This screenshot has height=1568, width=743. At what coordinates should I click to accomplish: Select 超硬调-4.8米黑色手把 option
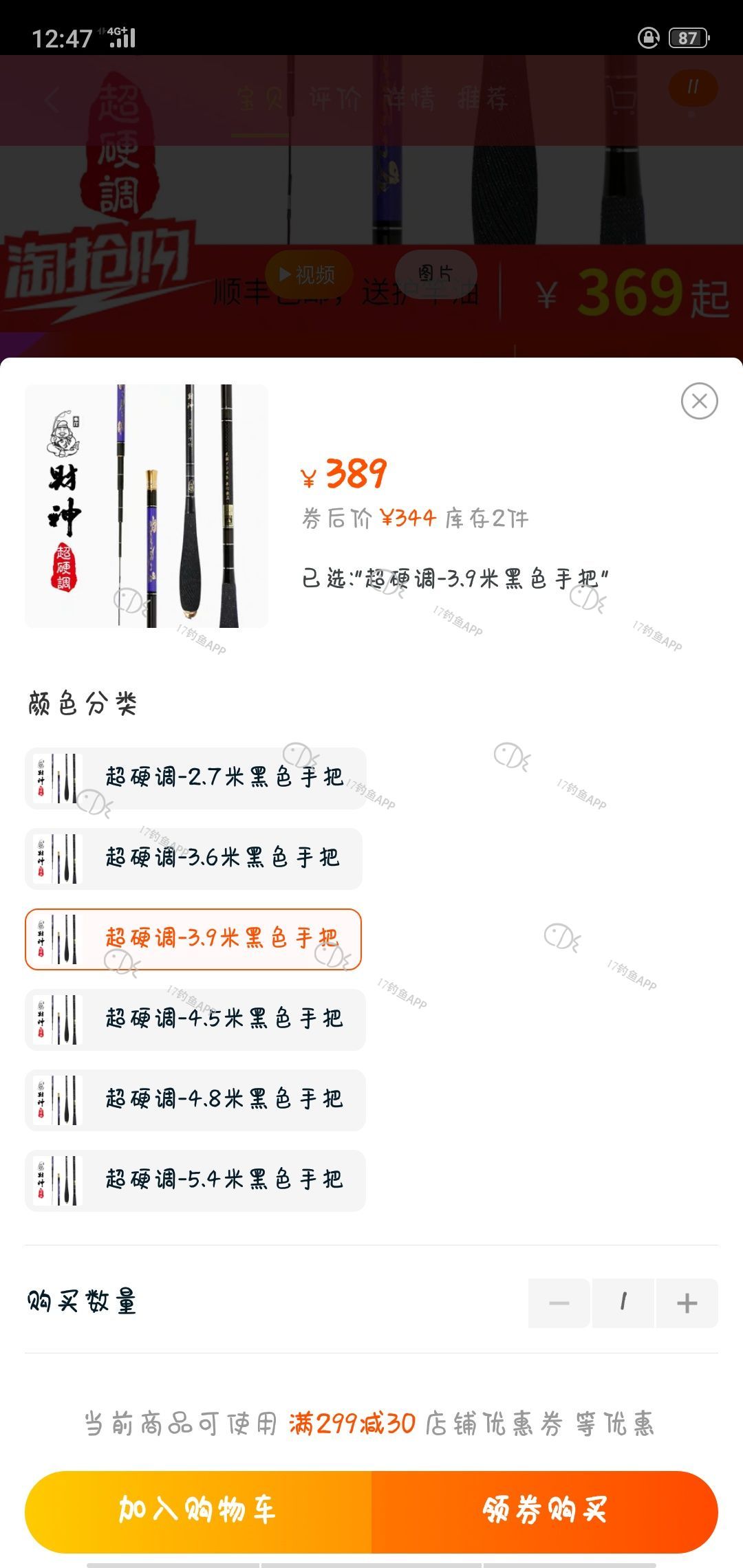(195, 1100)
